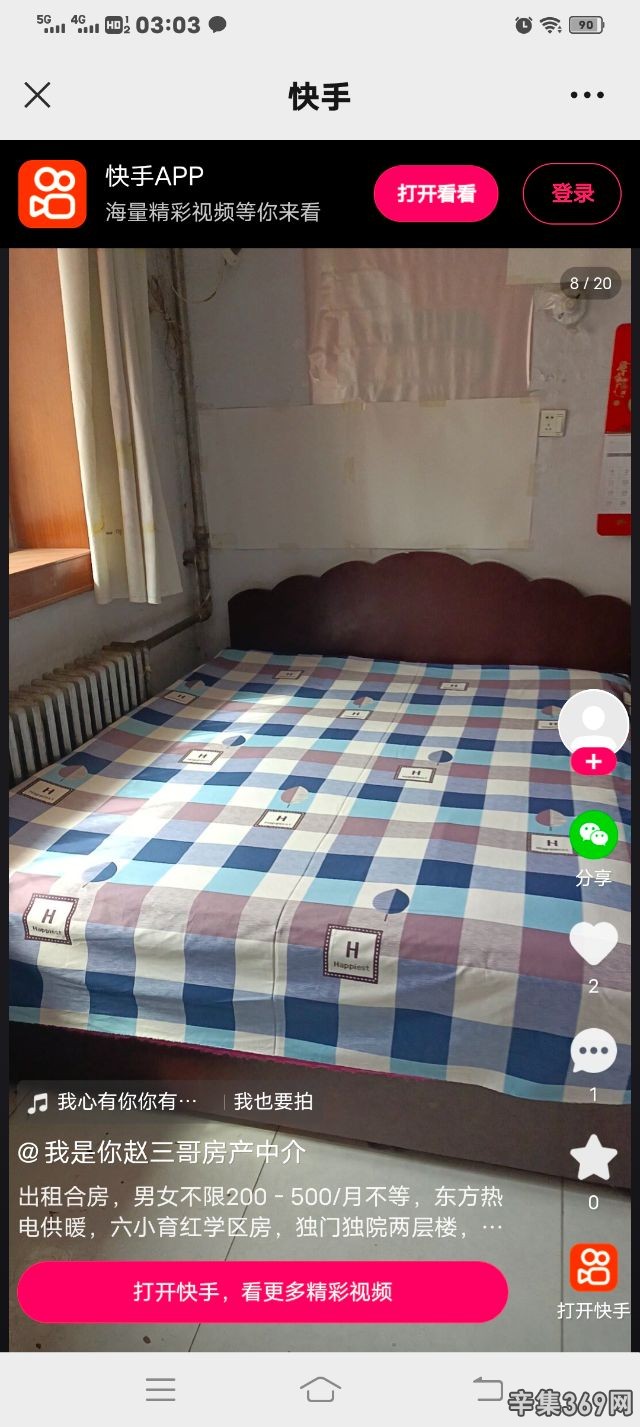Open the three-dot overflow menu
640x1427 pixels.
click(x=587, y=95)
